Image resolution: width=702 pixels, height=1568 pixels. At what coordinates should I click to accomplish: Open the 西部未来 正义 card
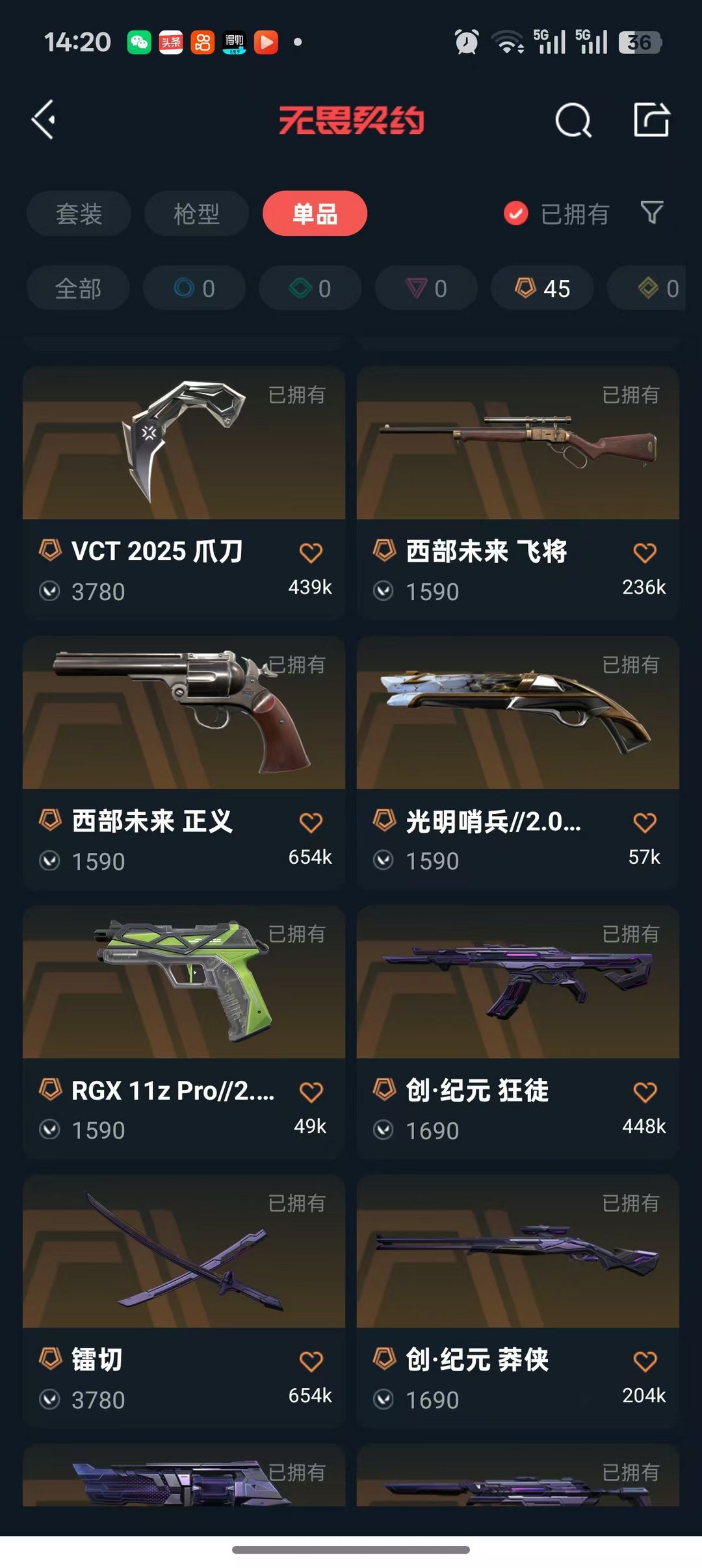tap(184, 763)
